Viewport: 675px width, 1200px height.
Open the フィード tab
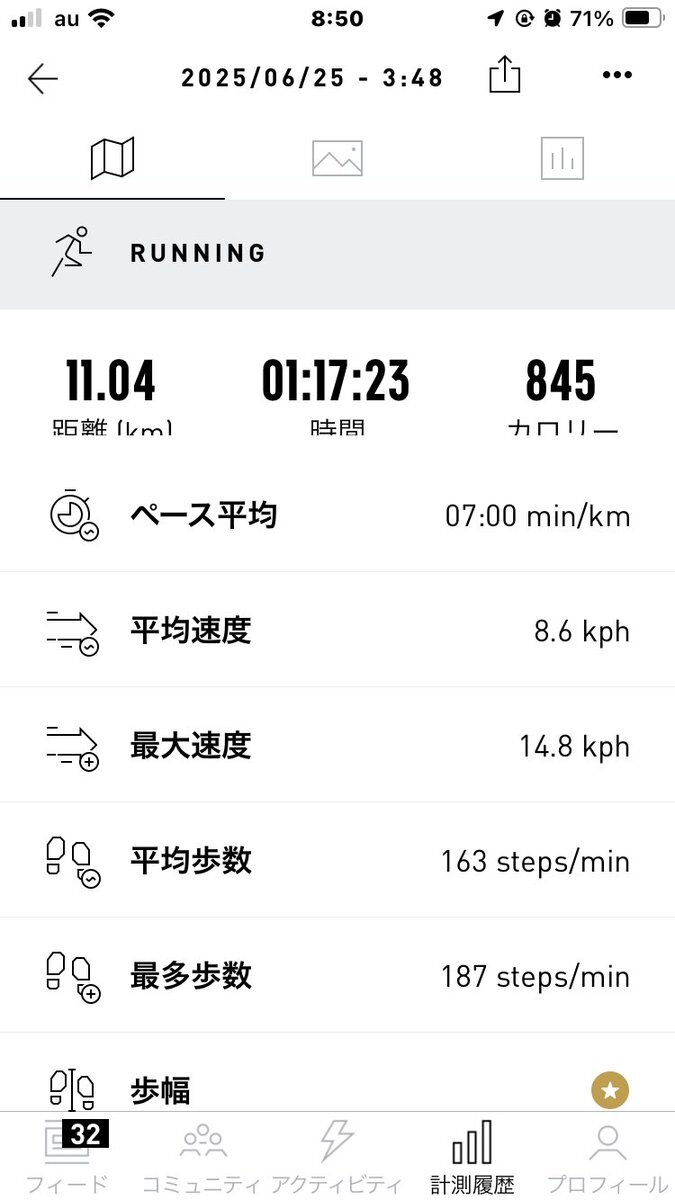tap(67, 1157)
